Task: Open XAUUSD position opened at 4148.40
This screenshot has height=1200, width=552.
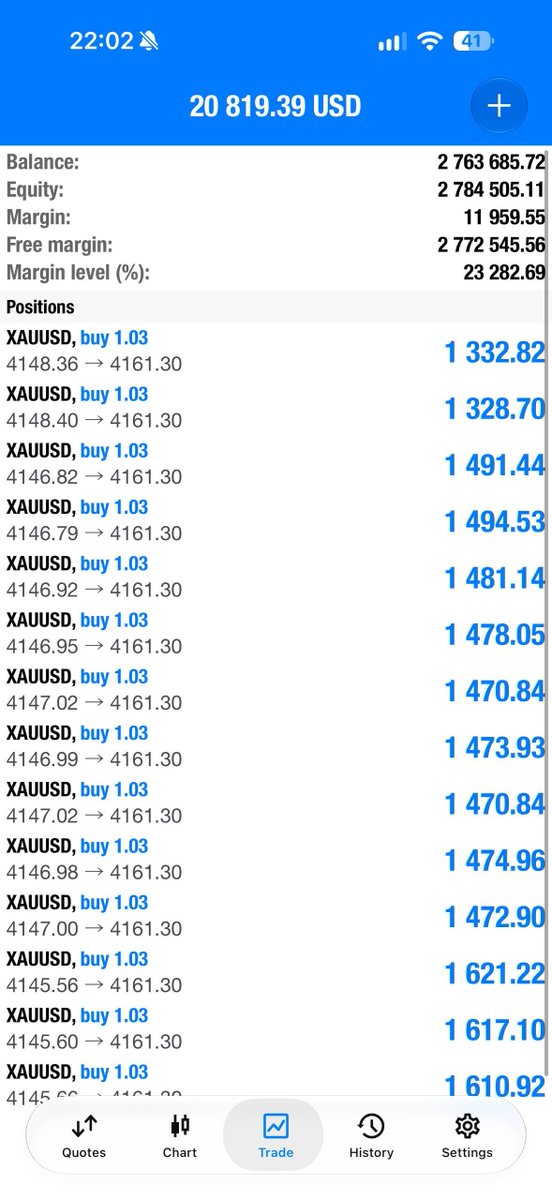Action: [x=276, y=407]
